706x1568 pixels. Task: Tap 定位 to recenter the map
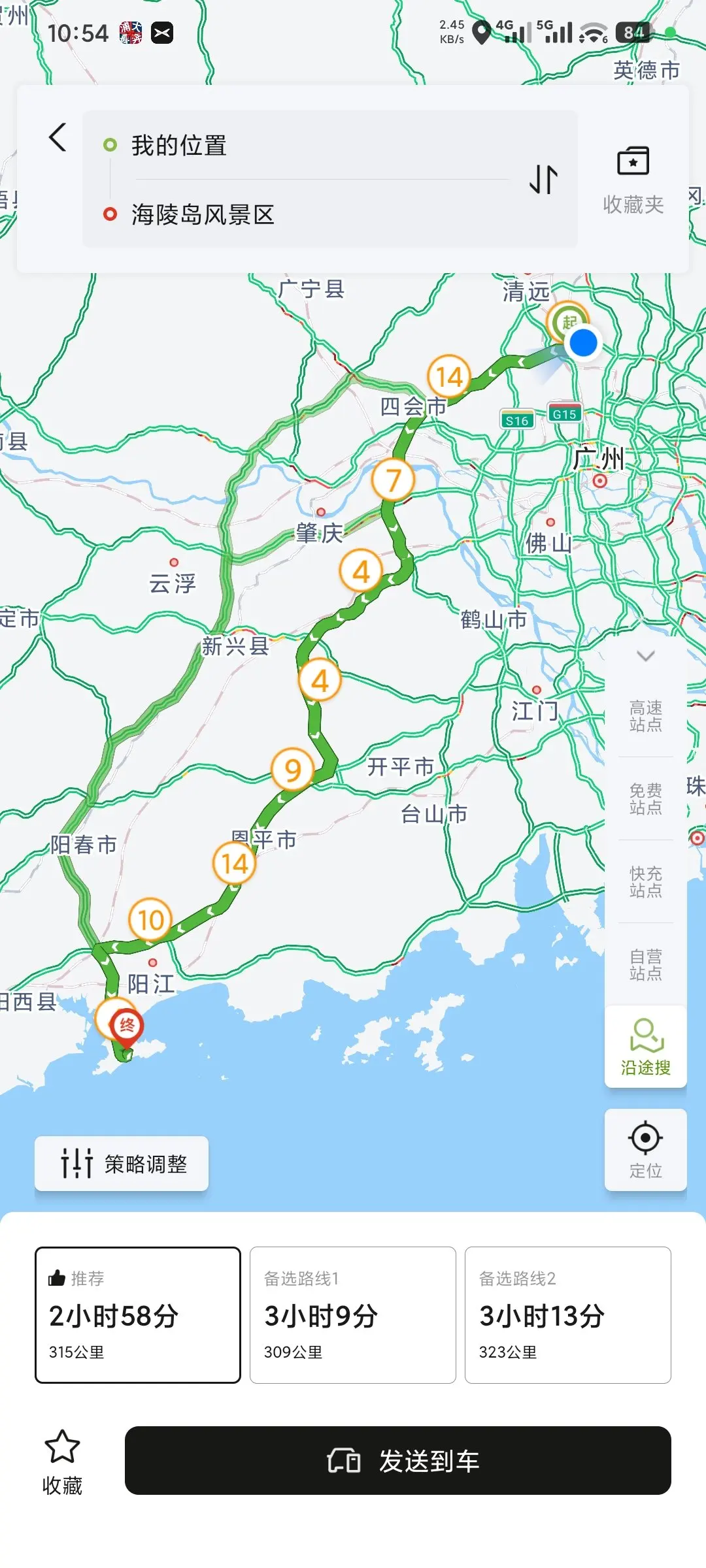tap(646, 1150)
